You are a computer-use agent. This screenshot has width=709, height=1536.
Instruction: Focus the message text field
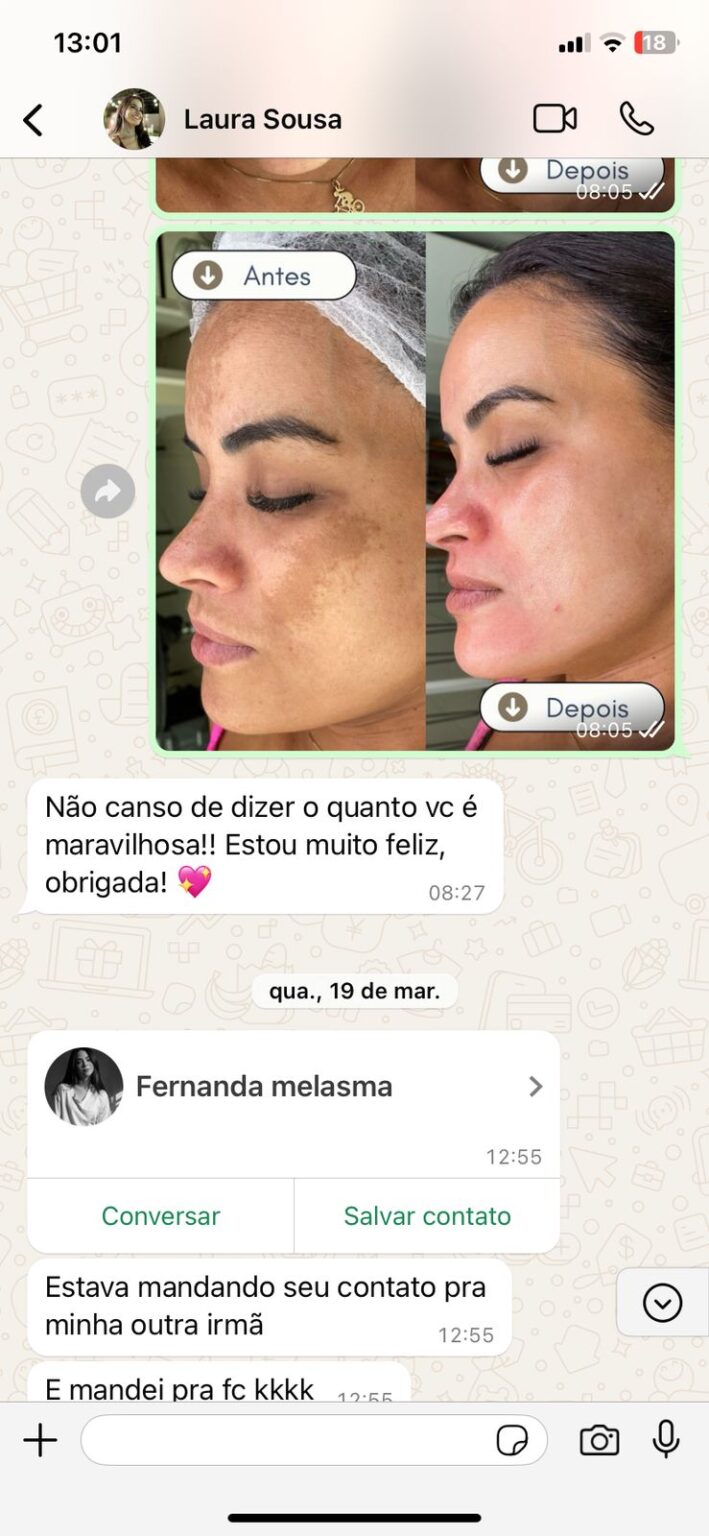click(285, 1441)
